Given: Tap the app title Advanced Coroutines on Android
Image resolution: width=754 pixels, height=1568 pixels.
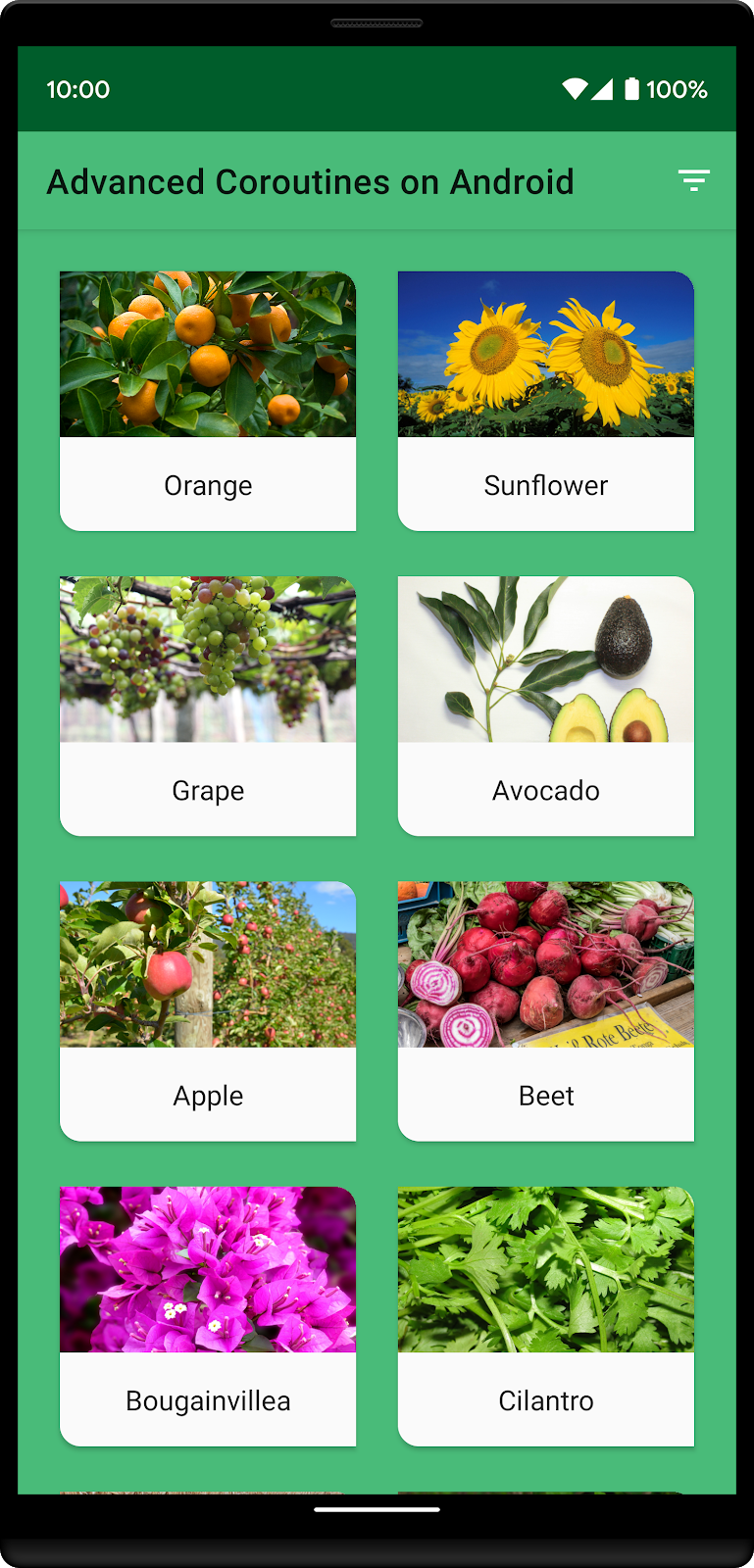Looking at the screenshot, I should (x=311, y=181).
